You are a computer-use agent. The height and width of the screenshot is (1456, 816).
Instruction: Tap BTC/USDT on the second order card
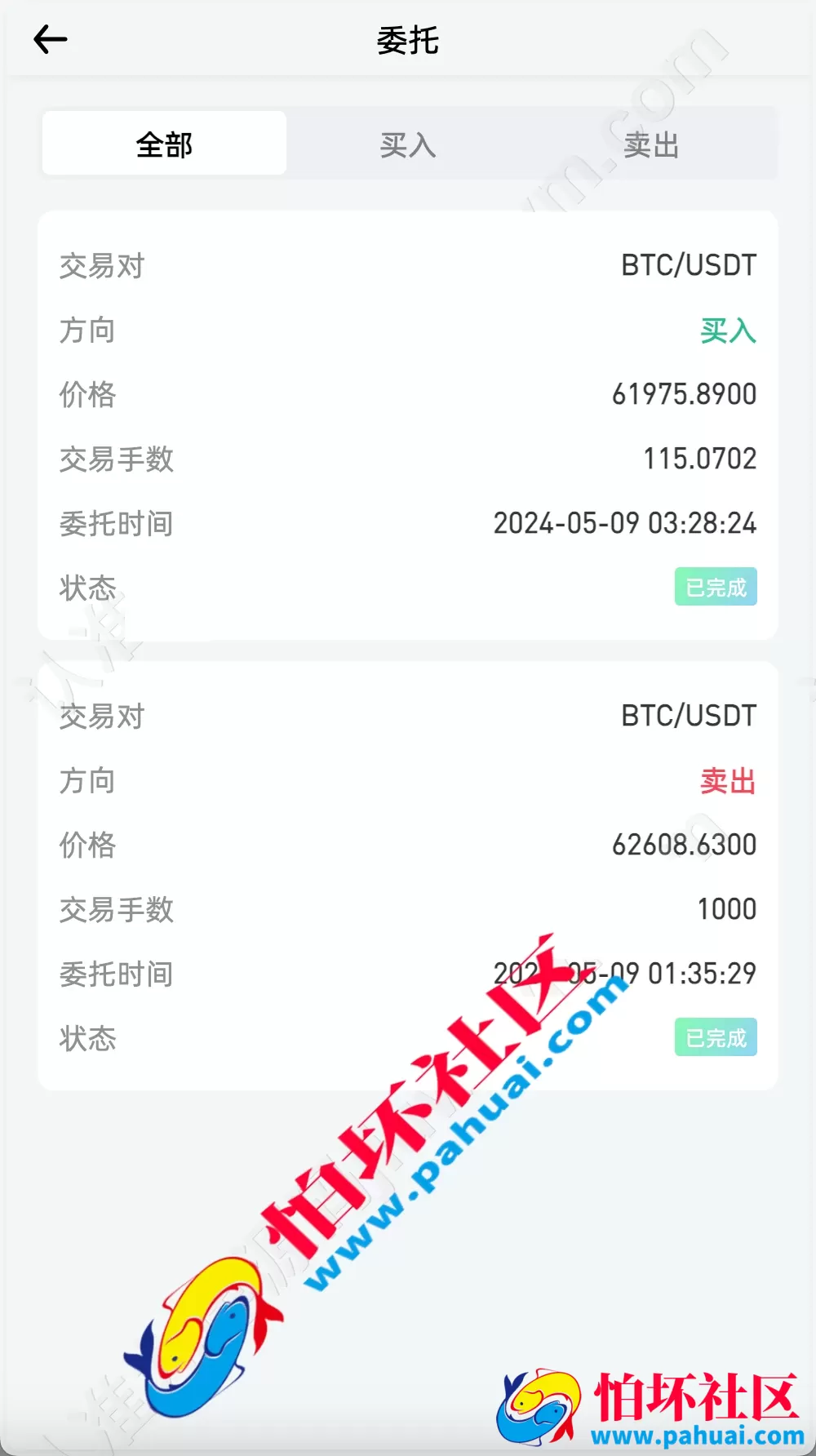click(x=689, y=715)
